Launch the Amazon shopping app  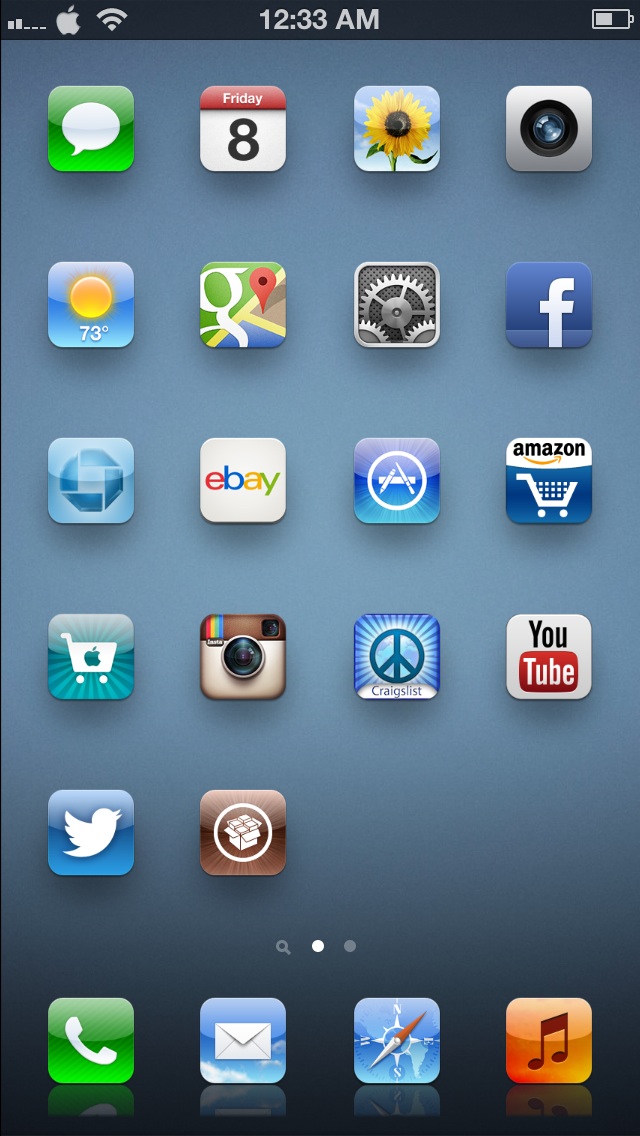pos(548,481)
